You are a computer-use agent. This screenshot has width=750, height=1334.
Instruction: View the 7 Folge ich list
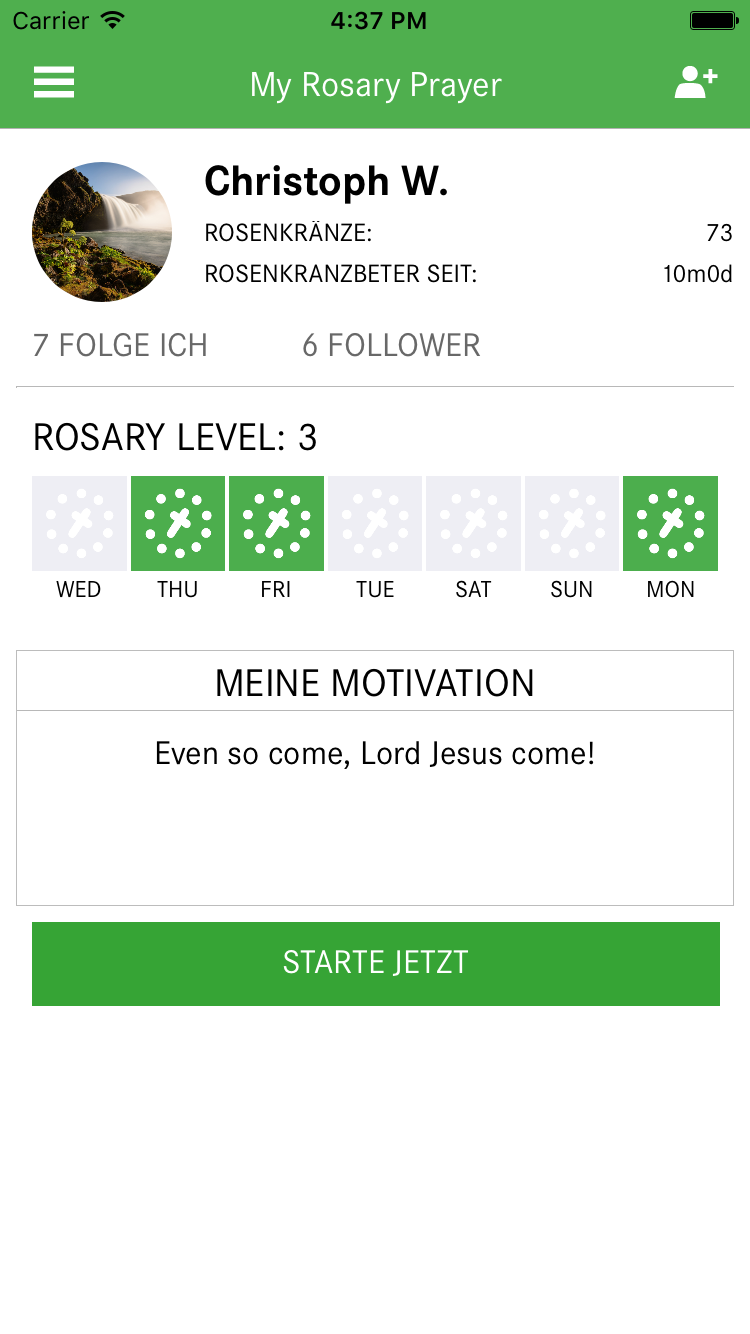(x=120, y=346)
